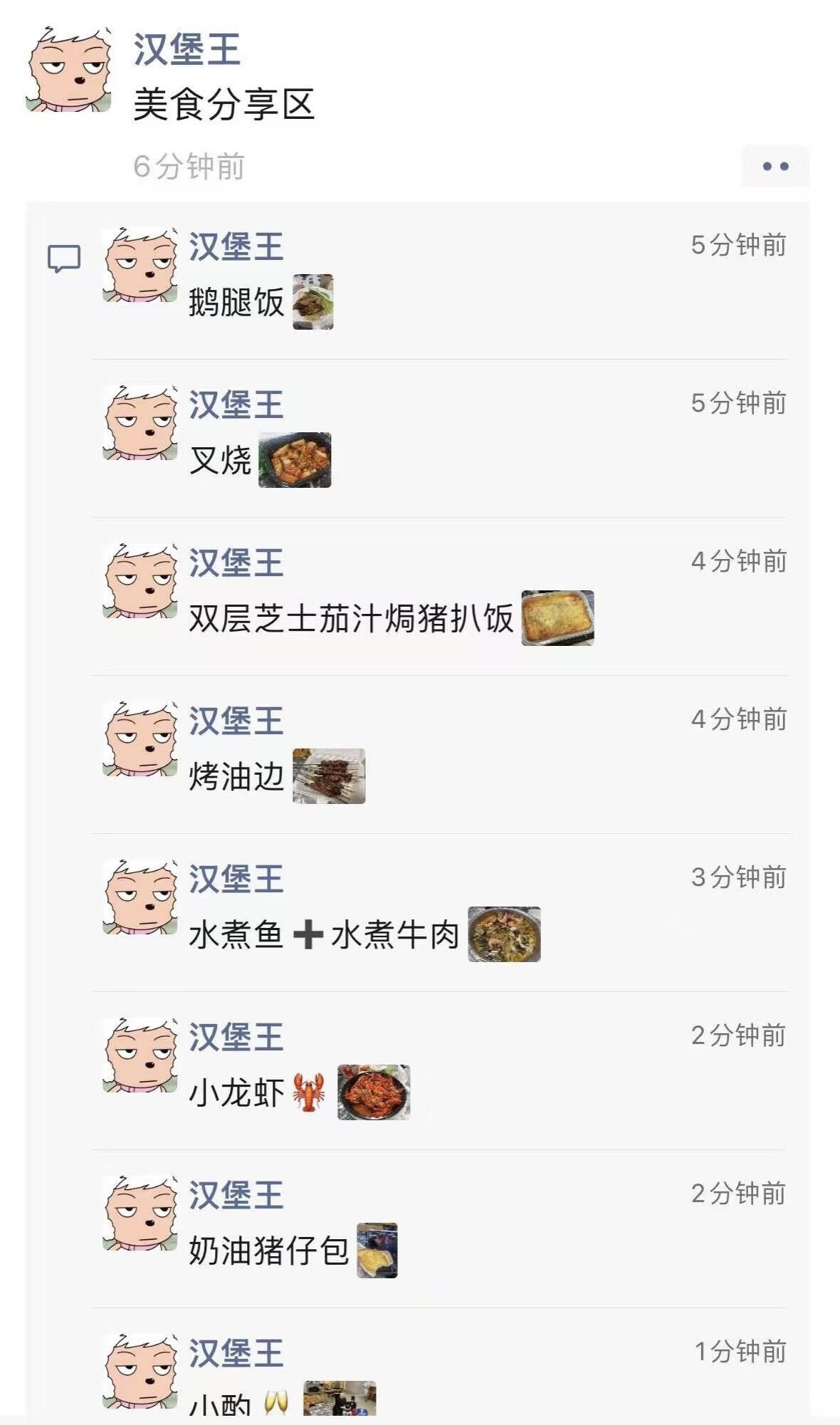Enlarge the 烤油边 skewer photo

(329, 776)
